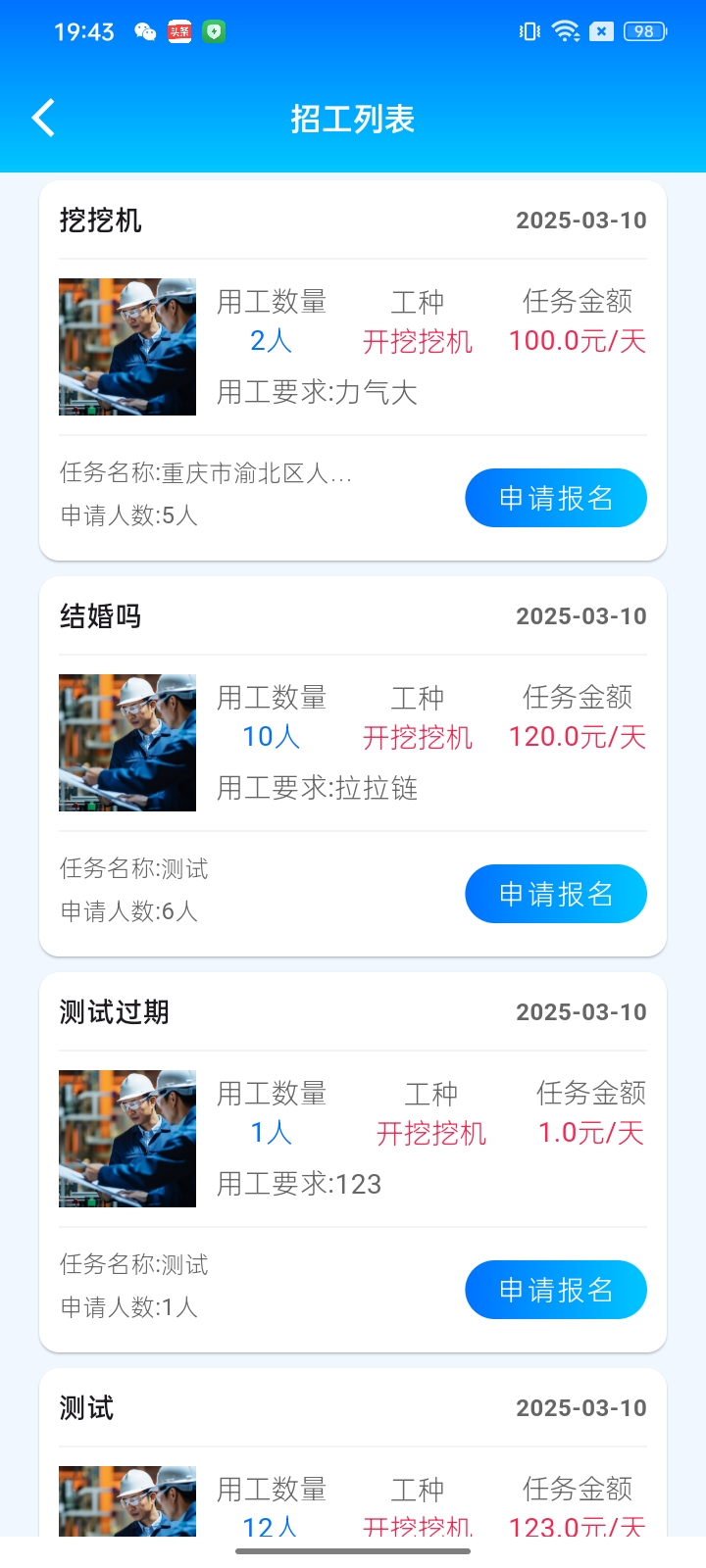Screen dimensions: 706x1568
Task: Tap 申请报名 on the 测试过期 card
Action: pos(555,1290)
